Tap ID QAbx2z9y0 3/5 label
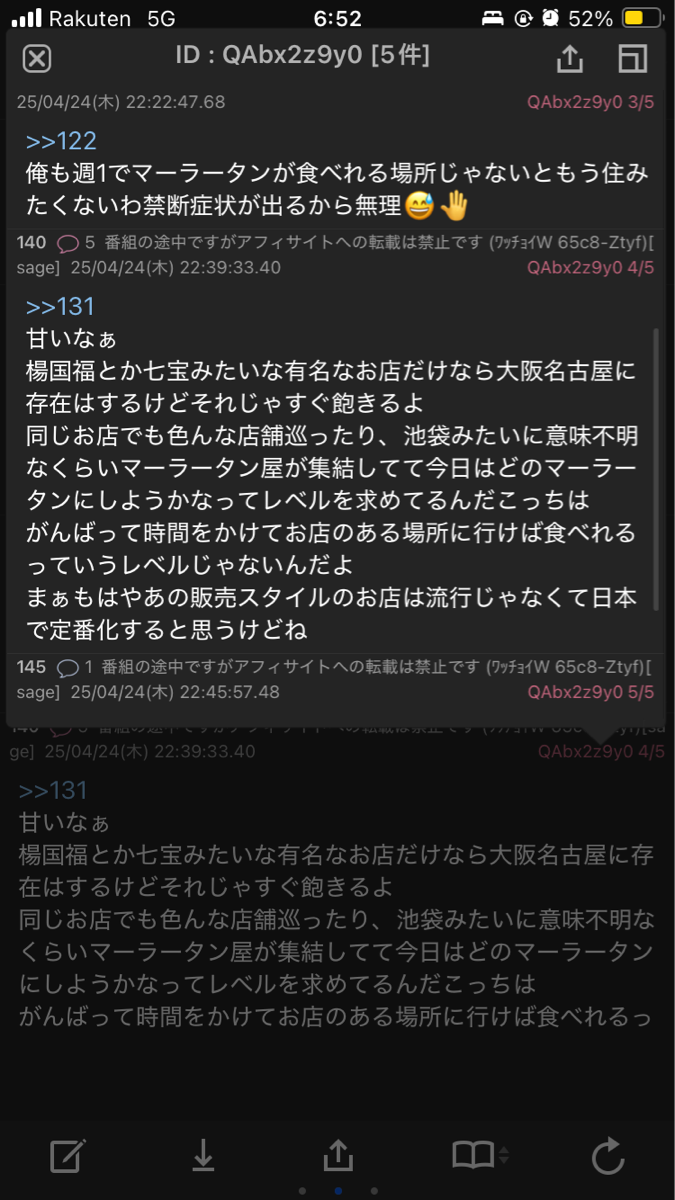 pos(590,102)
